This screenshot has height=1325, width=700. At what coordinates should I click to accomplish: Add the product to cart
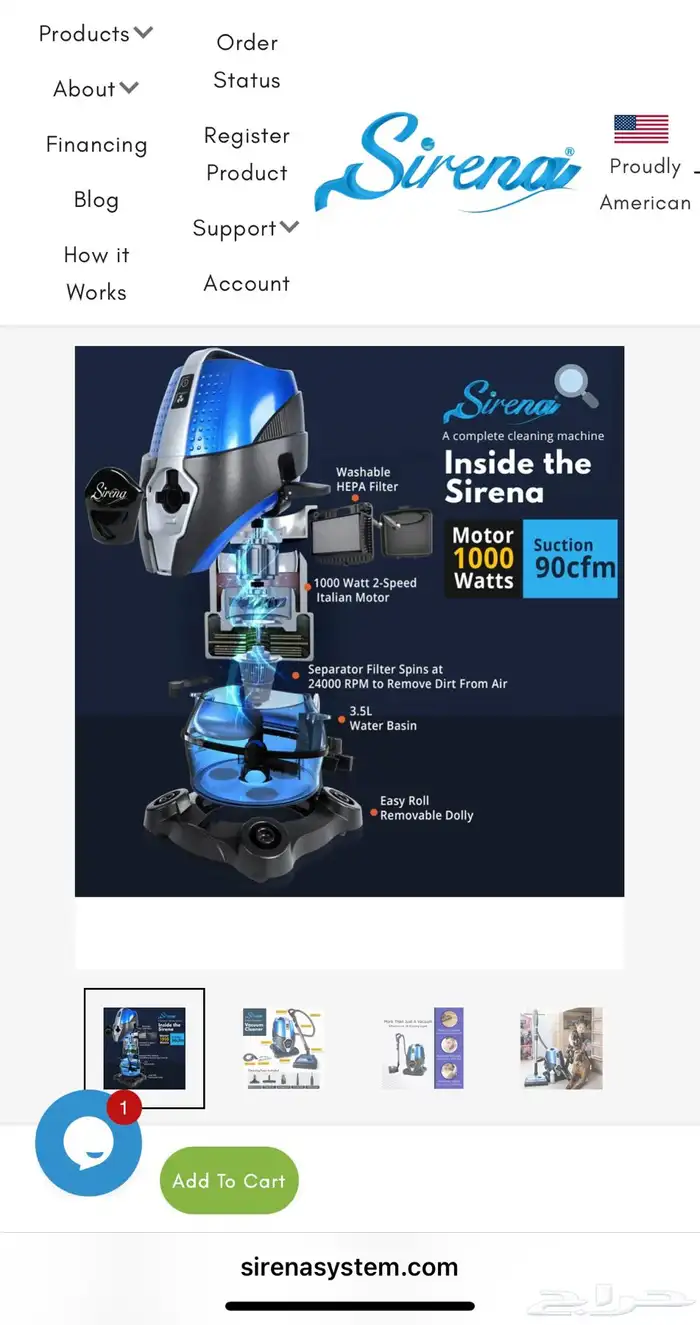pos(229,1181)
